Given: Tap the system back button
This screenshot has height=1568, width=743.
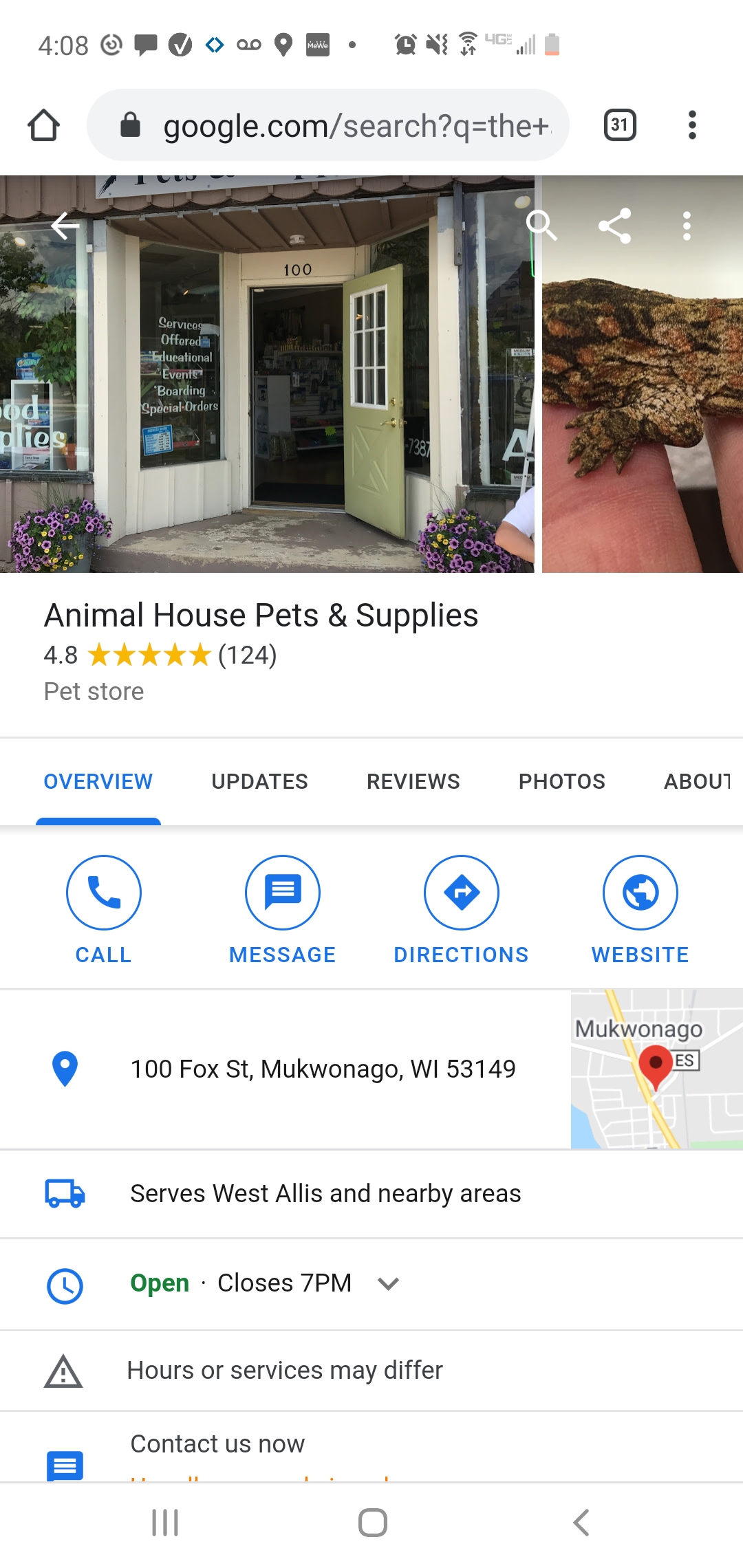Looking at the screenshot, I should coord(581,1523).
